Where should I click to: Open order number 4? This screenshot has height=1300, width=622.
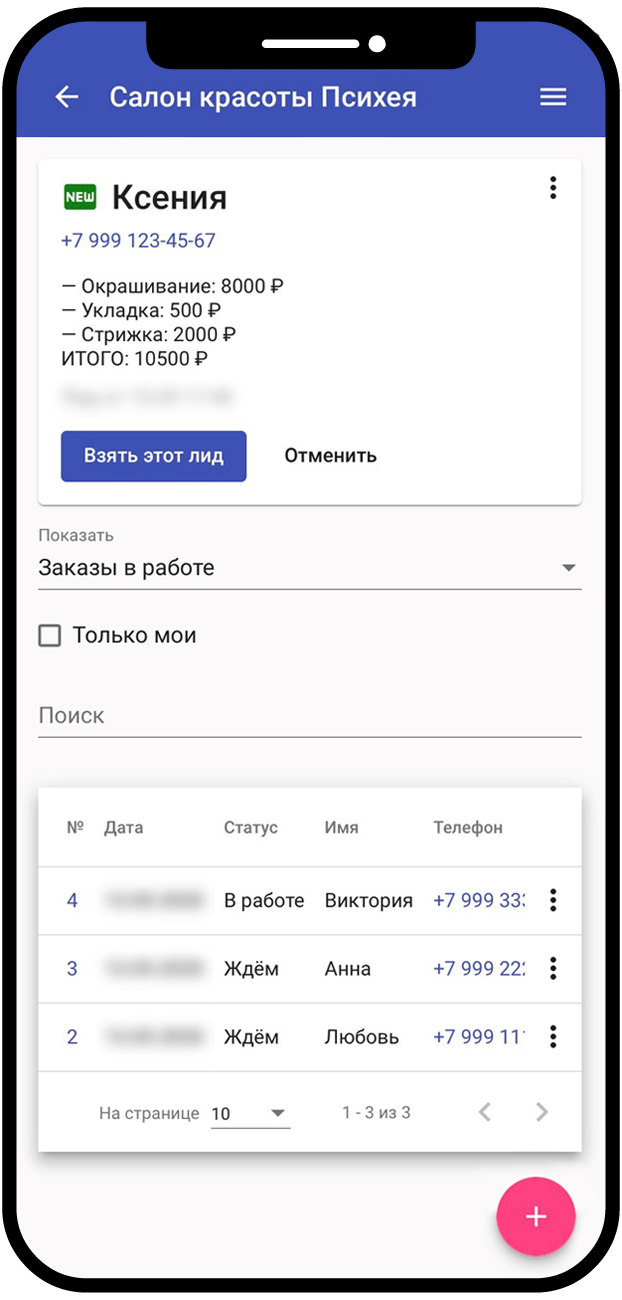pos(72,901)
